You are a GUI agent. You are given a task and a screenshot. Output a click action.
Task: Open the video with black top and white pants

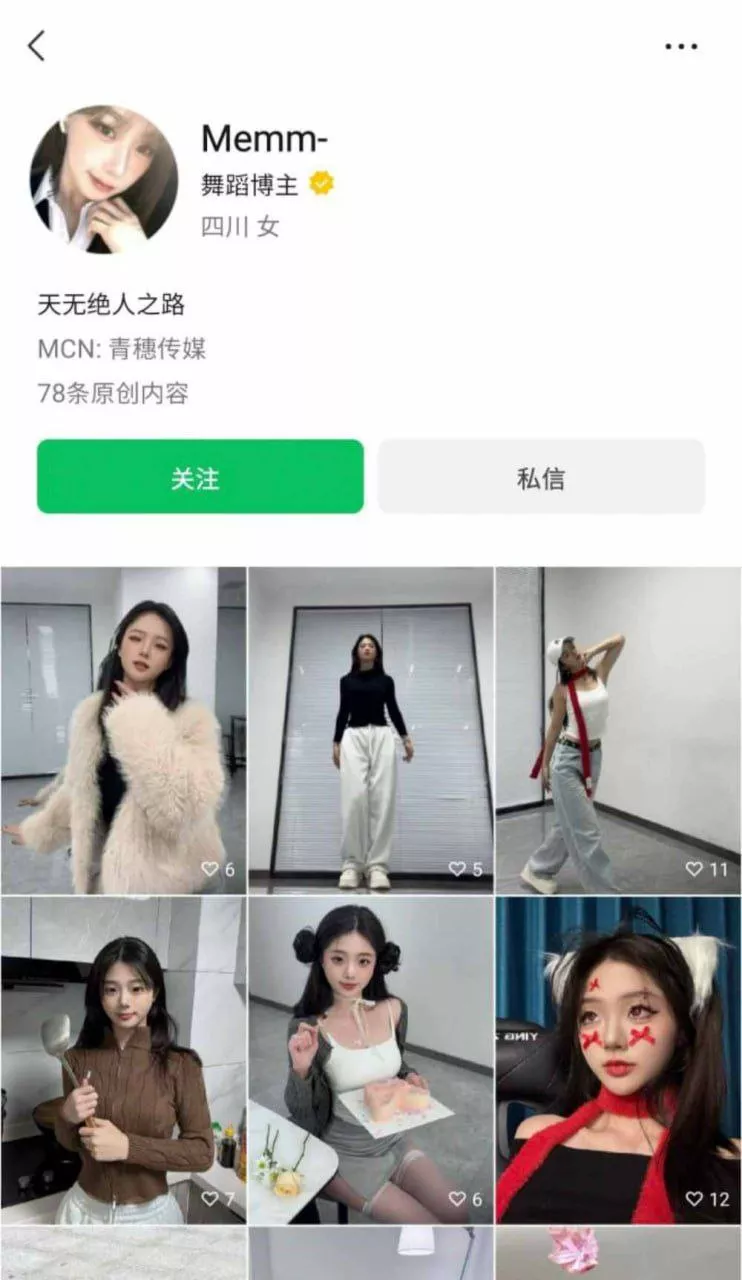pyautogui.click(x=371, y=730)
